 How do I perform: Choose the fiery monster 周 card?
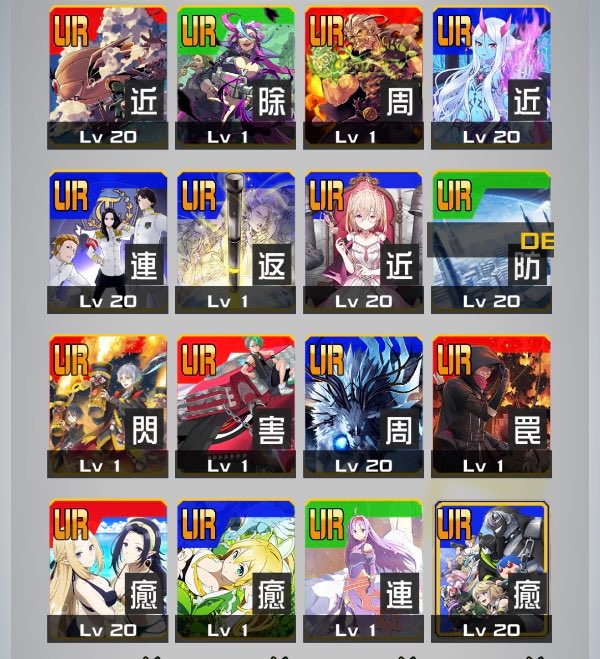point(363,77)
